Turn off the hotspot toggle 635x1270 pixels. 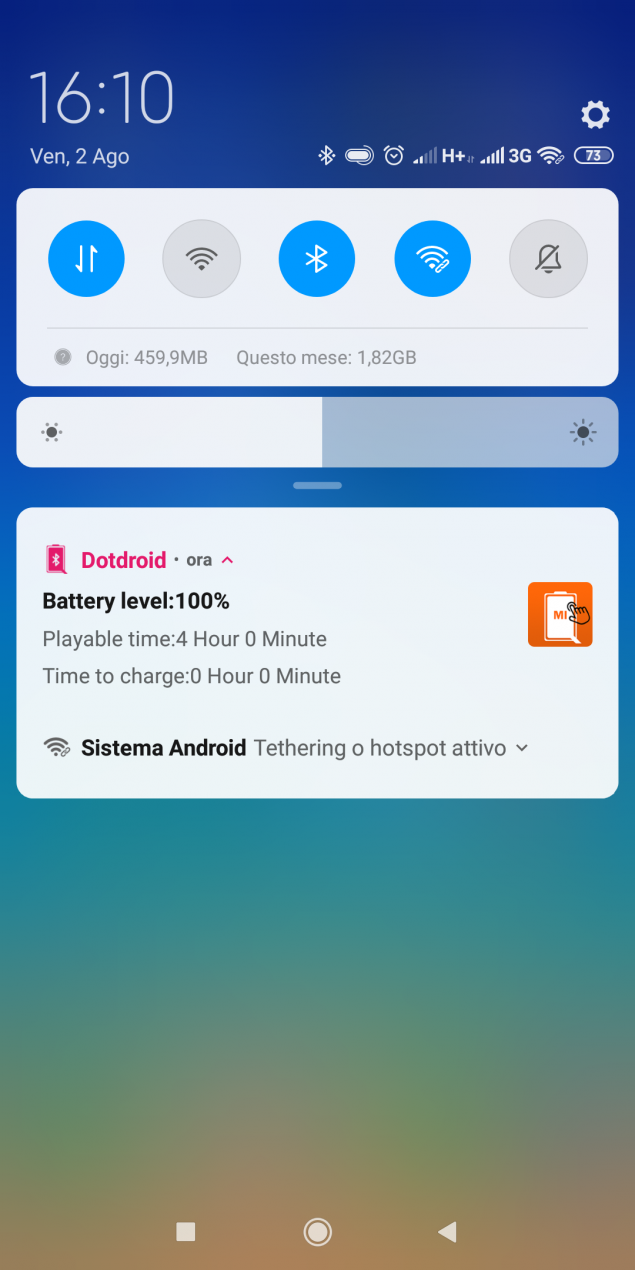pyautogui.click(x=433, y=259)
